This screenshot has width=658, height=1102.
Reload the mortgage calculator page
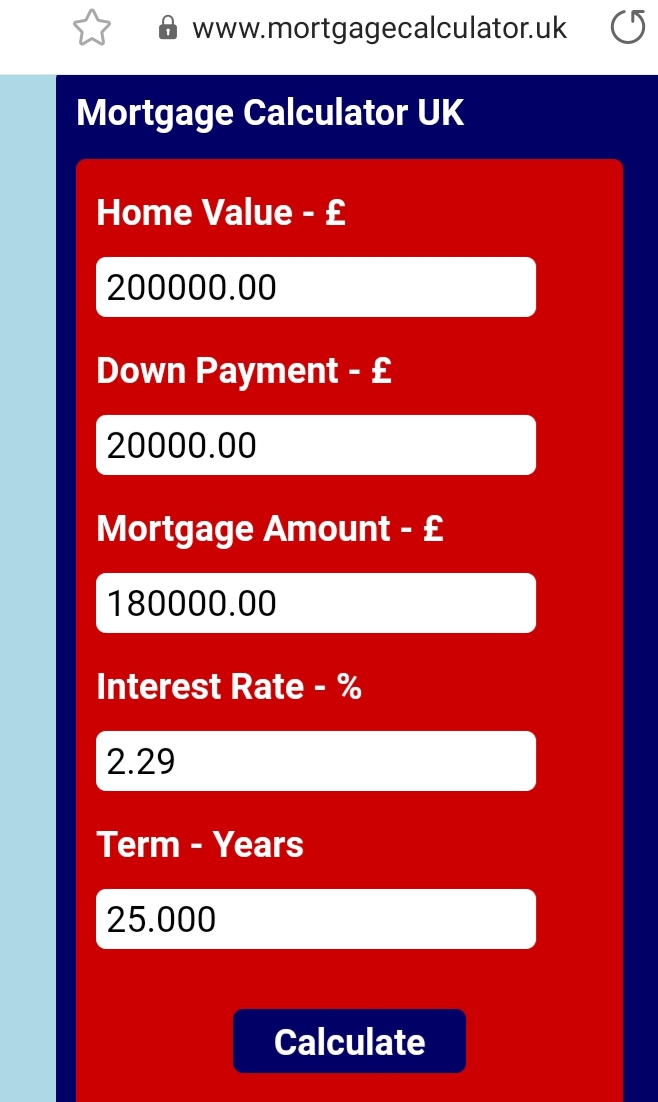tap(628, 27)
